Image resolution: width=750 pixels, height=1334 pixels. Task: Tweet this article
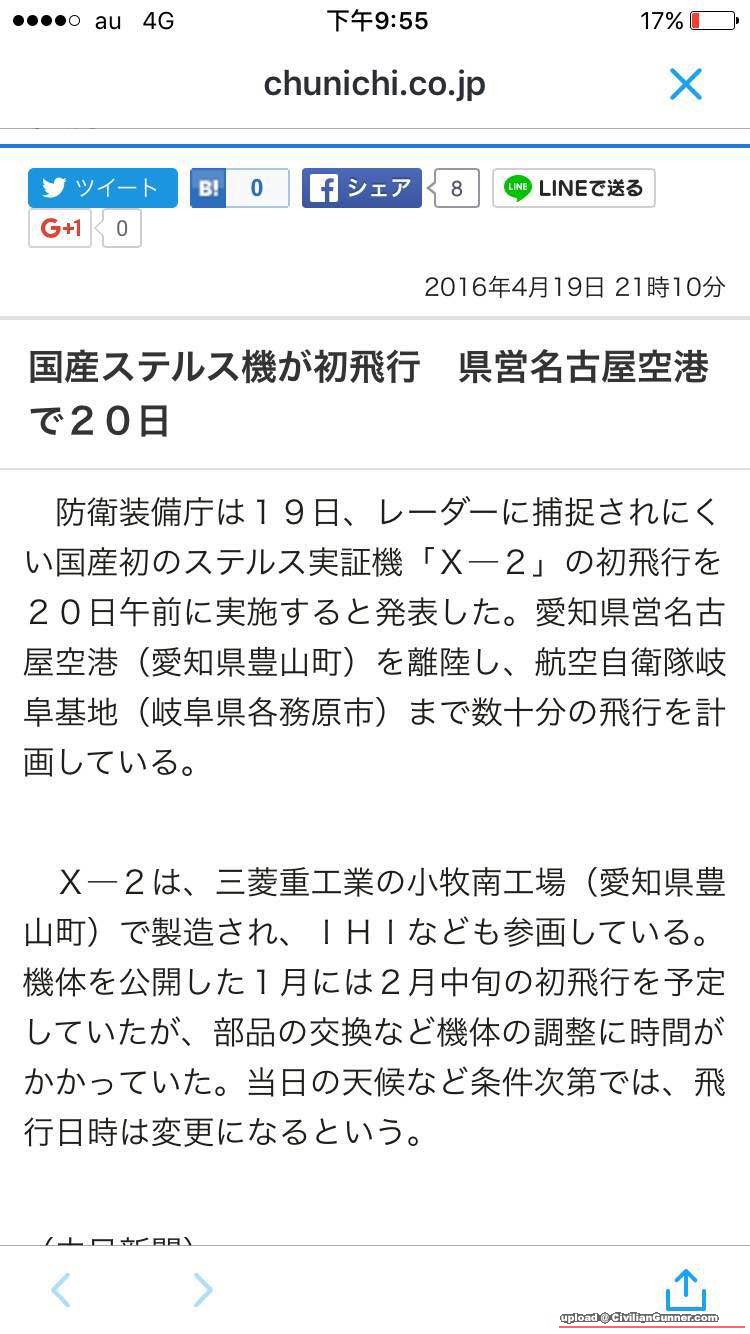pos(102,188)
